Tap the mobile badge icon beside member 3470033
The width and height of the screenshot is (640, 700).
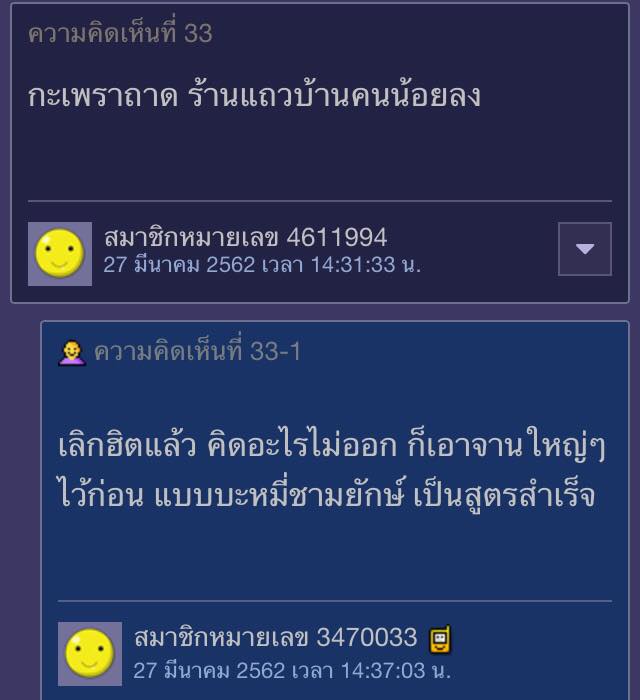coord(441,638)
